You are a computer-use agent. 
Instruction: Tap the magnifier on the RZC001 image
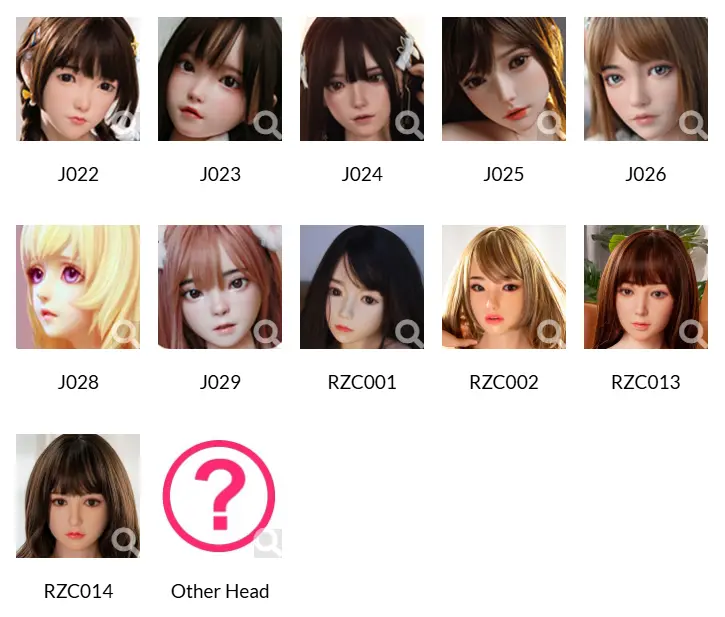tap(409, 333)
